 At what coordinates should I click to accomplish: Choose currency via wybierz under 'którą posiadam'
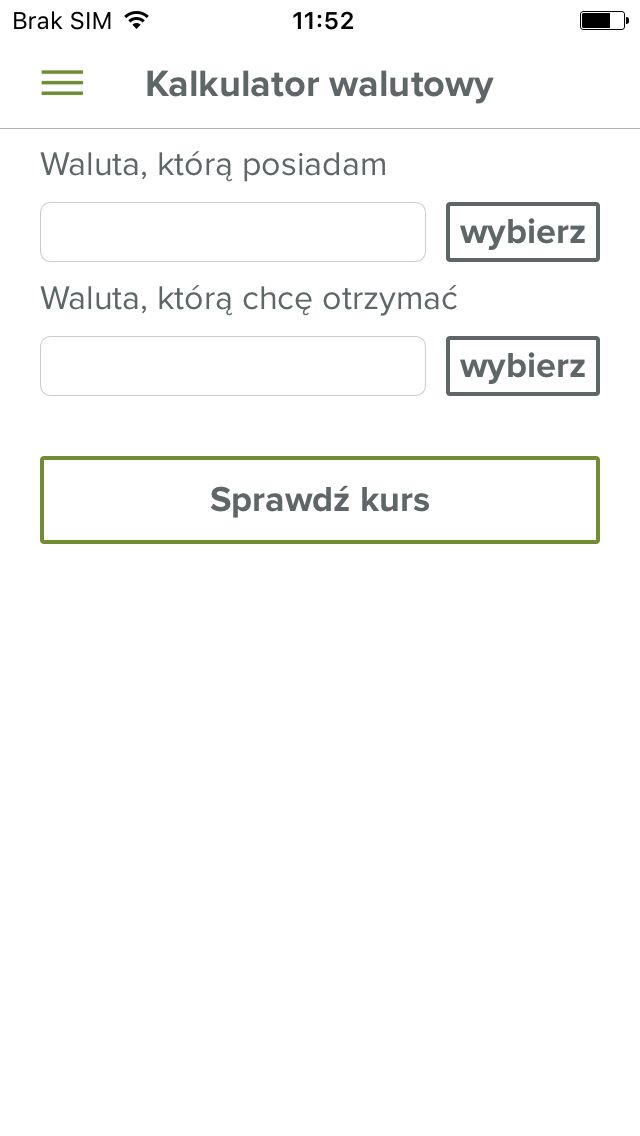[523, 232]
